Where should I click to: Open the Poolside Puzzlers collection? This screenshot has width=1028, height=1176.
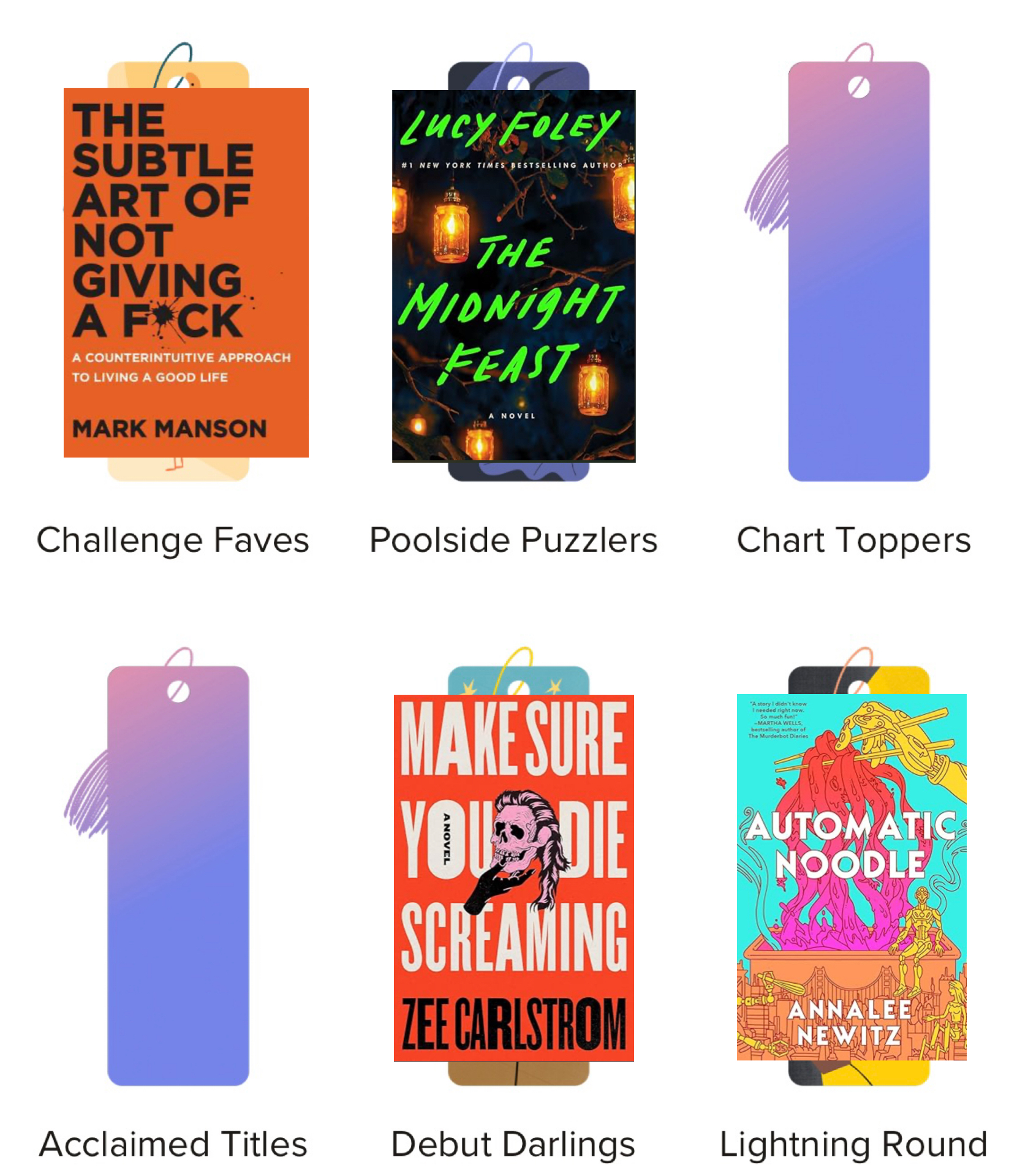(x=513, y=276)
